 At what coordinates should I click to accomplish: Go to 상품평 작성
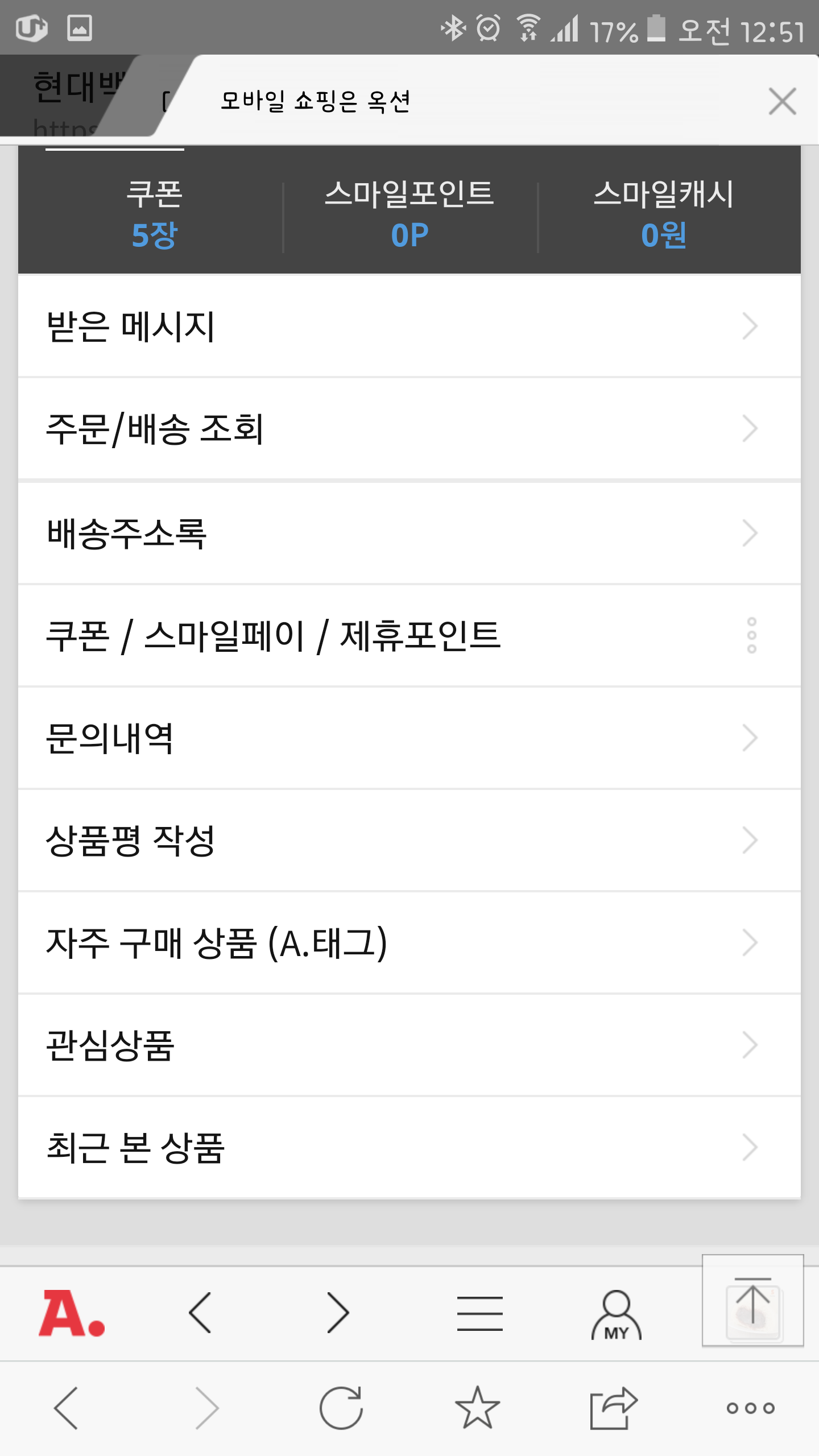click(x=408, y=840)
